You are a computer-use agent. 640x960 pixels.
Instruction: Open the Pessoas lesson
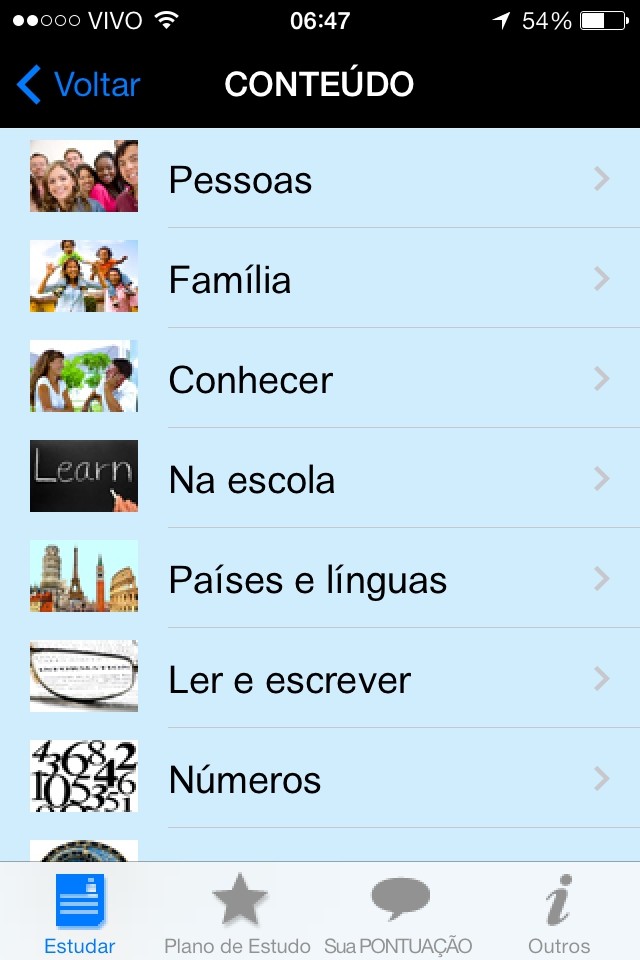(320, 180)
